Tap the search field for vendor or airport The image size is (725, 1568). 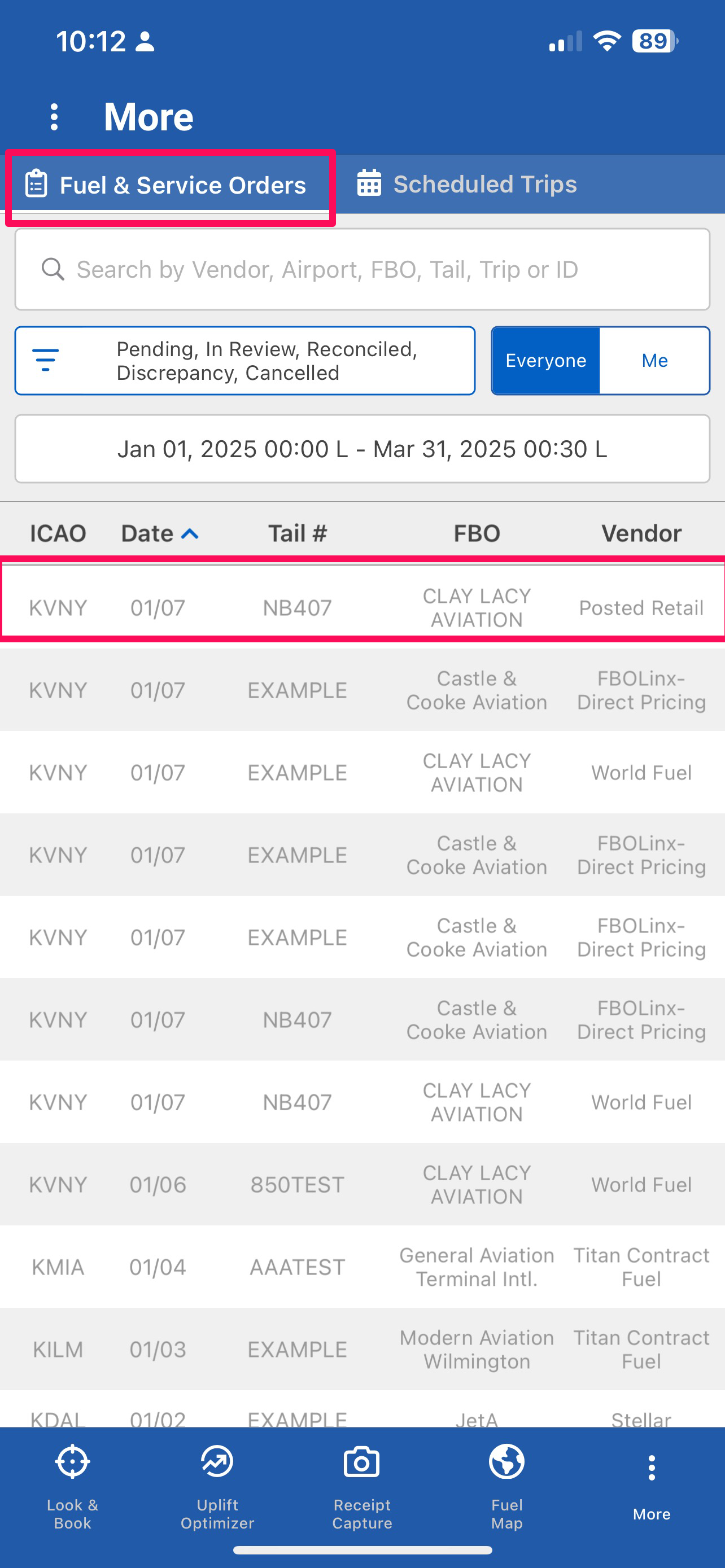click(x=362, y=270)
